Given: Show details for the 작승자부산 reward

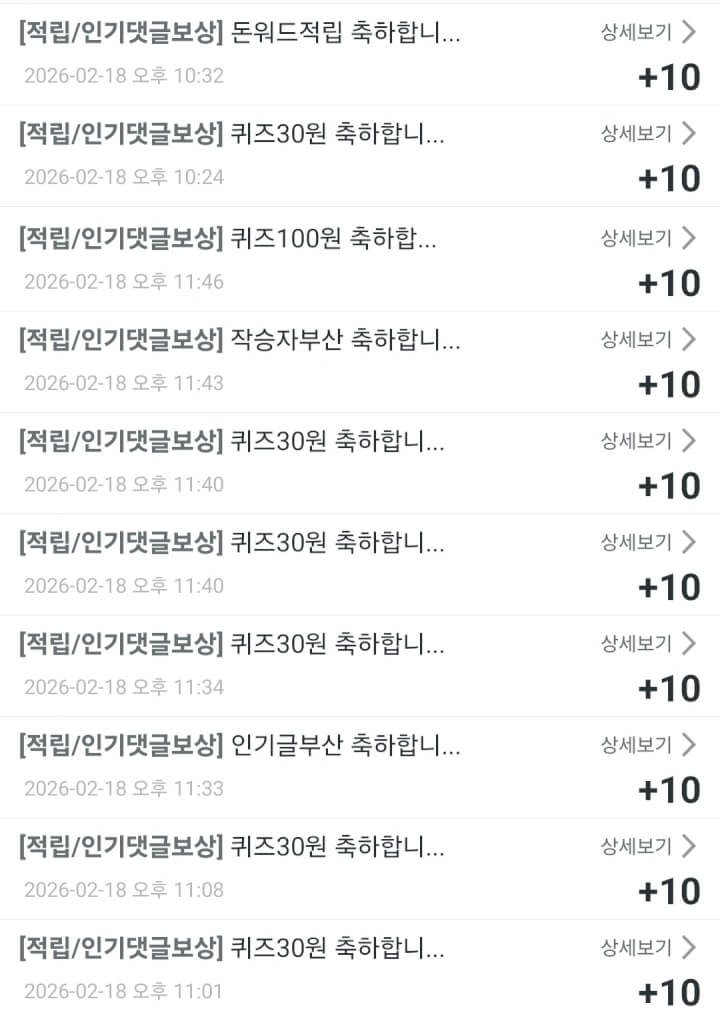Looking at the screenshot, I should click(x=647, y=339).
